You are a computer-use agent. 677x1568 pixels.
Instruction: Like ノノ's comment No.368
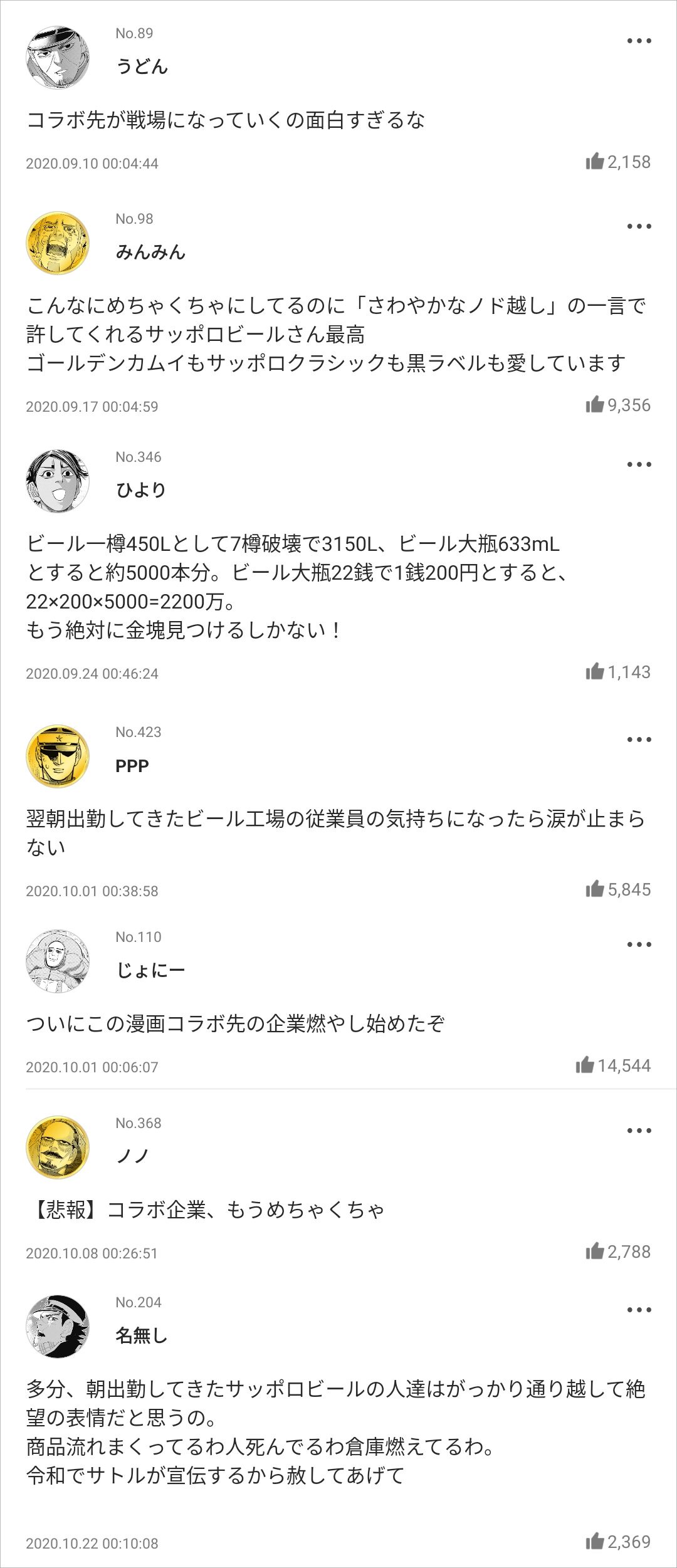594,1252
